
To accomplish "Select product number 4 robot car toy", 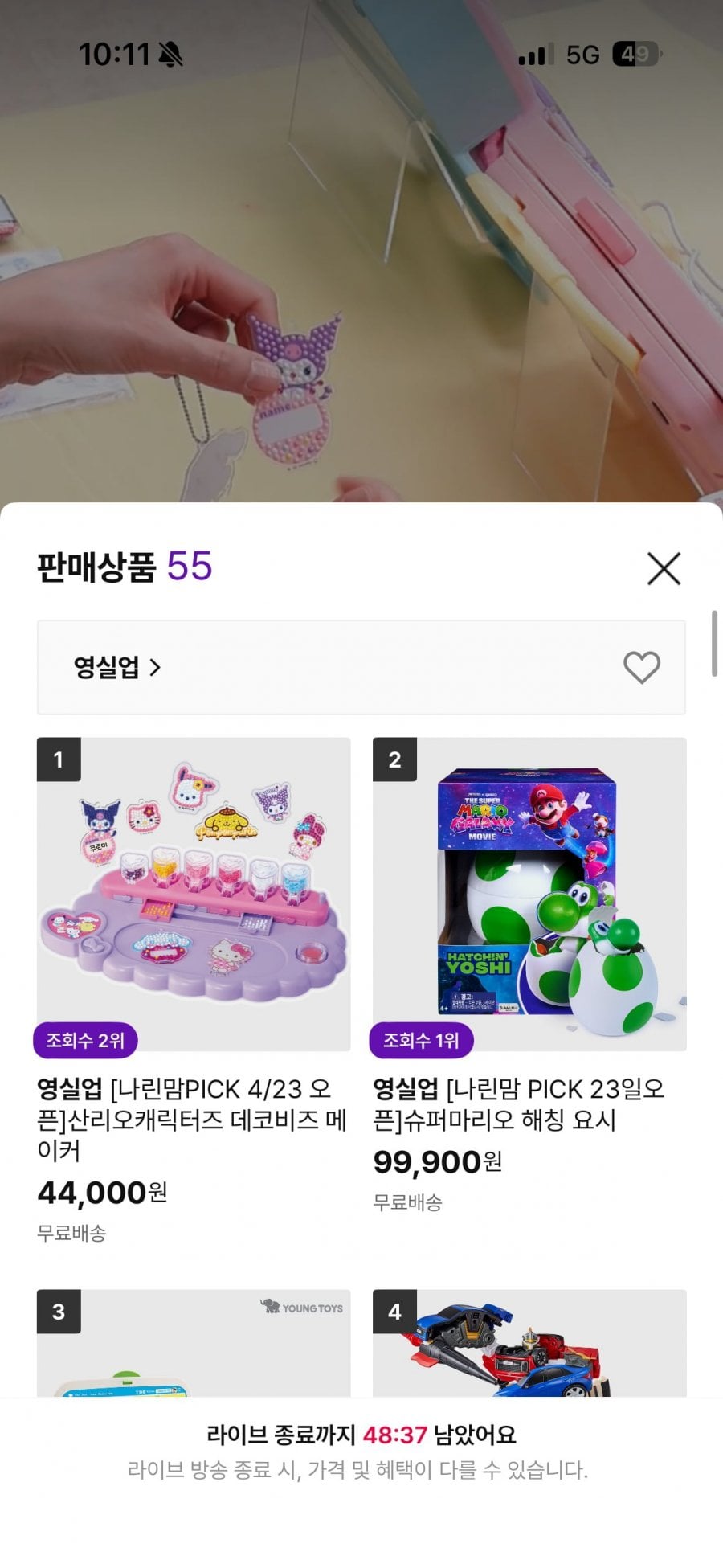I will (x=529, y=1344).
